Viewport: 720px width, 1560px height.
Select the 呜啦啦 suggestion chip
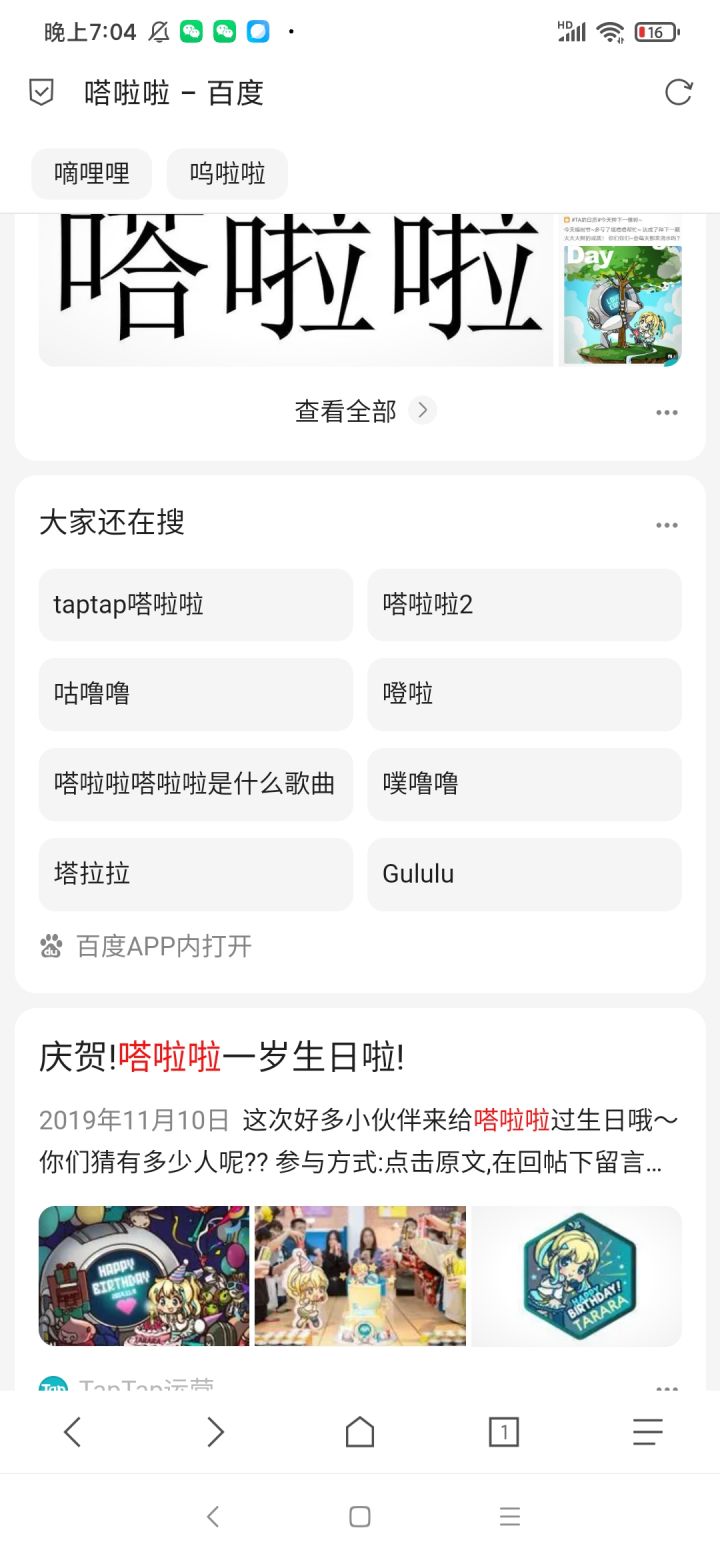tap(226, 173)
